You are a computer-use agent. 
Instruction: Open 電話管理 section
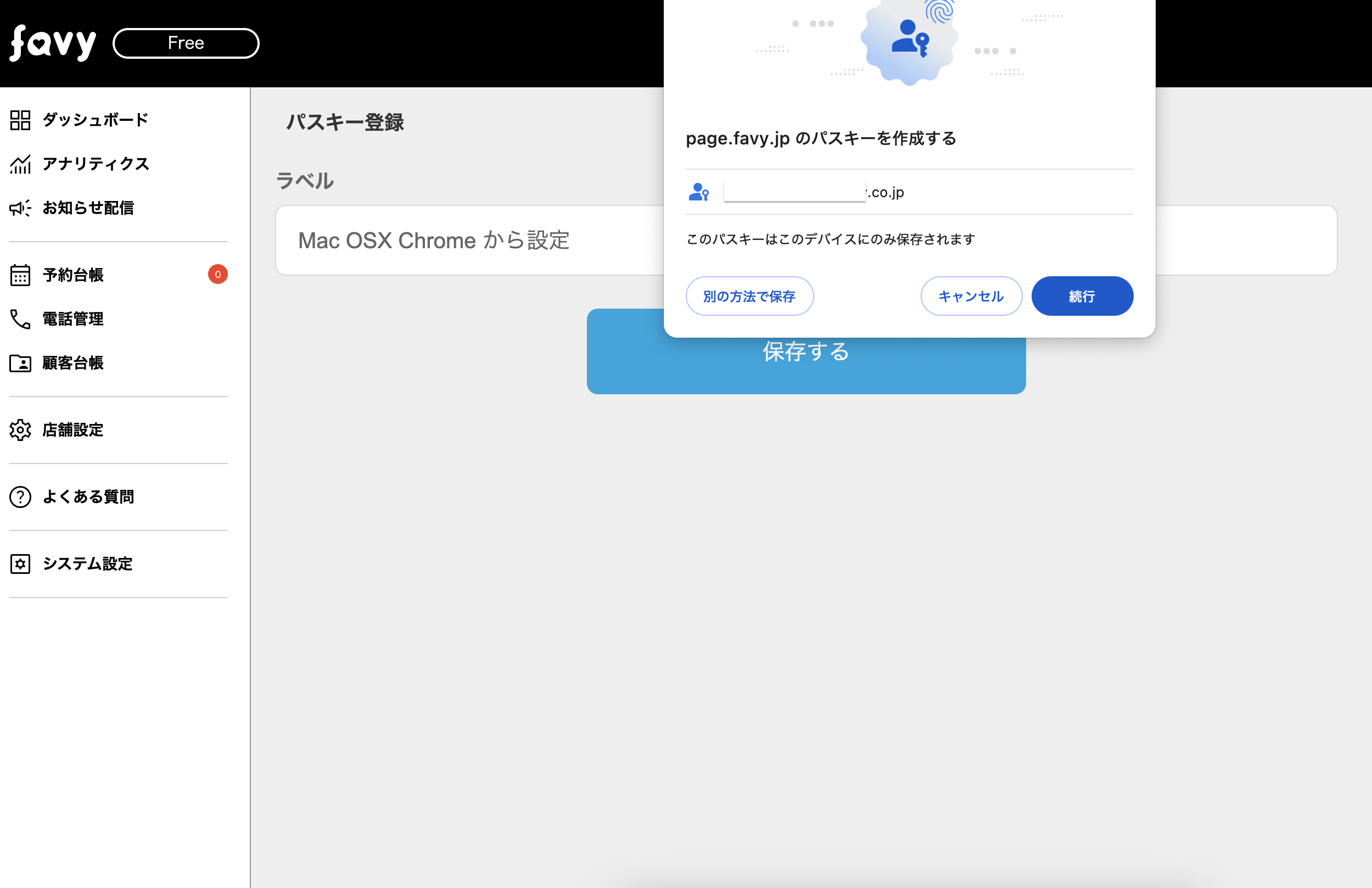(x=73, y=319)
